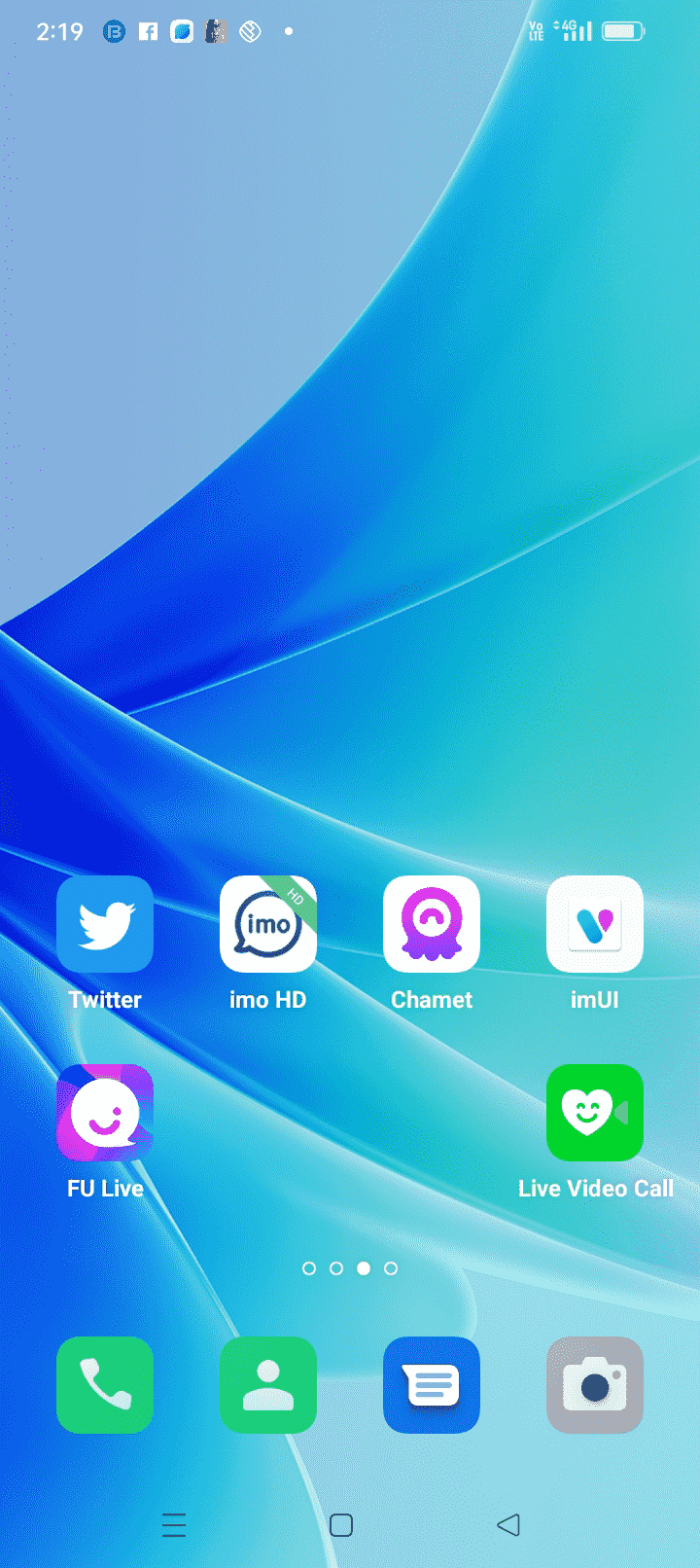The width and height of the screenshot is (700, 1568).
Task: Open FU Live
Action: 105,1113
